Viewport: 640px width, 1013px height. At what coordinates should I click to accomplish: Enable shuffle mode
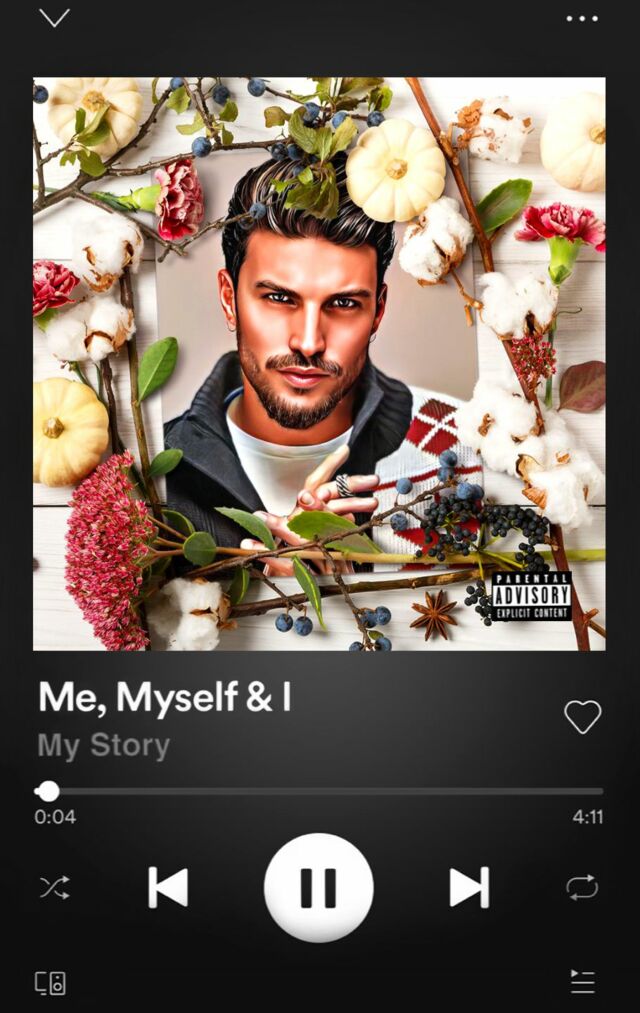(54, 887)
